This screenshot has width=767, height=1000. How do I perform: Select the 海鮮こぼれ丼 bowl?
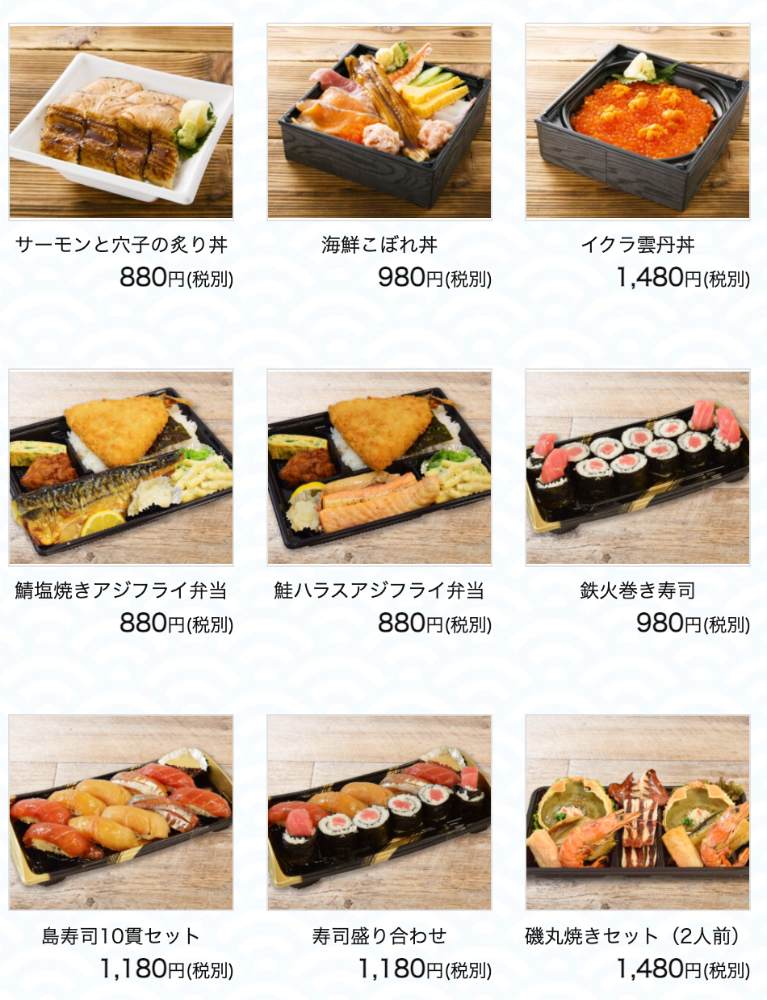[379, 122]
